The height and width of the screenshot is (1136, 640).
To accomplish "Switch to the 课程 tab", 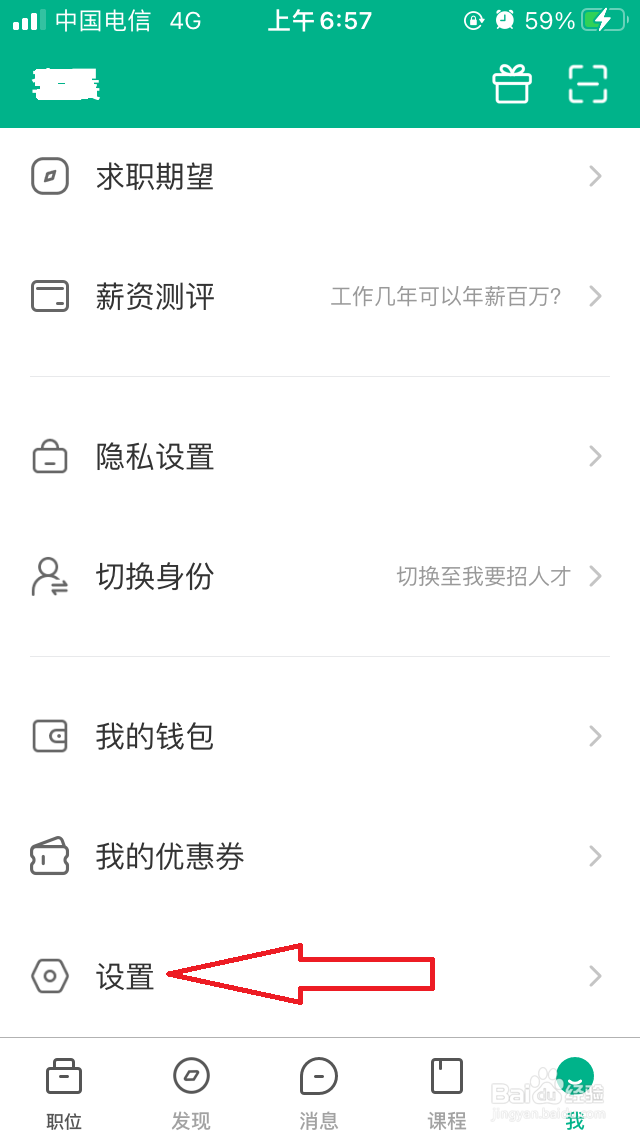I will tap(447, 1092).
